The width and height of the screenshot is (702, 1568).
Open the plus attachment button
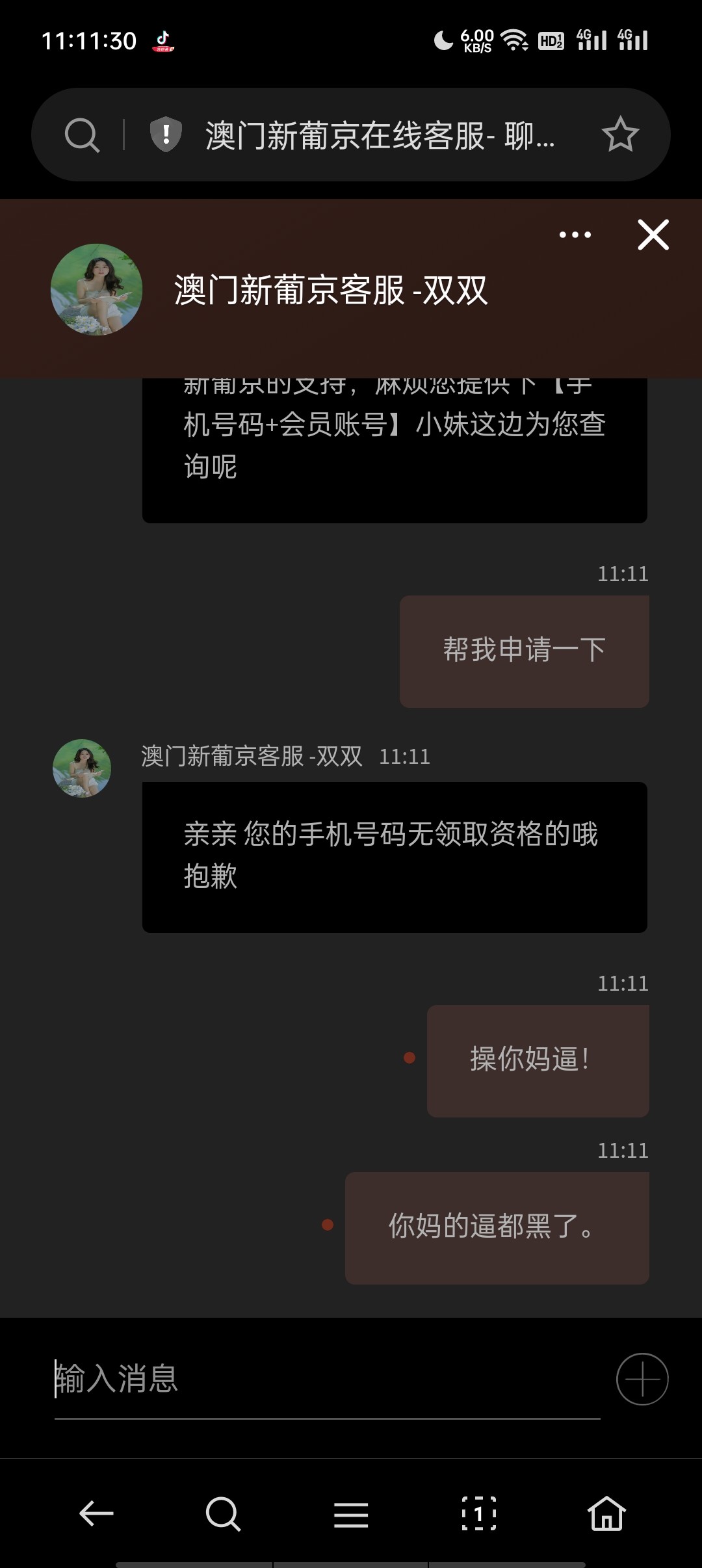tap(642, 1379)
